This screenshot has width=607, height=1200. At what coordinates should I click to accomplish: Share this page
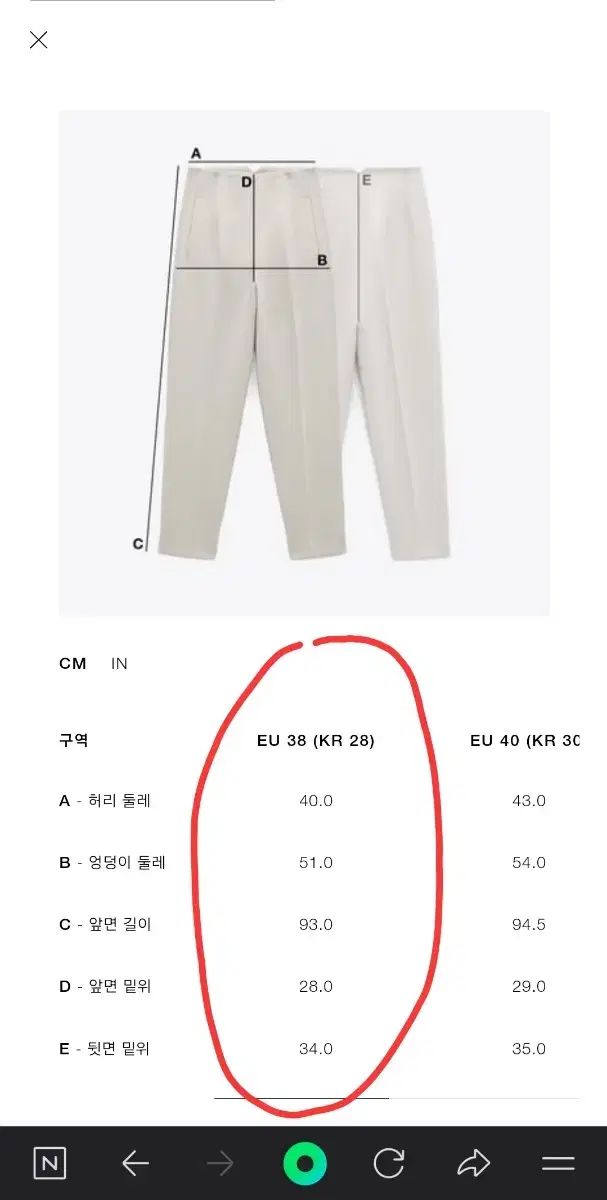[473, 1163]
